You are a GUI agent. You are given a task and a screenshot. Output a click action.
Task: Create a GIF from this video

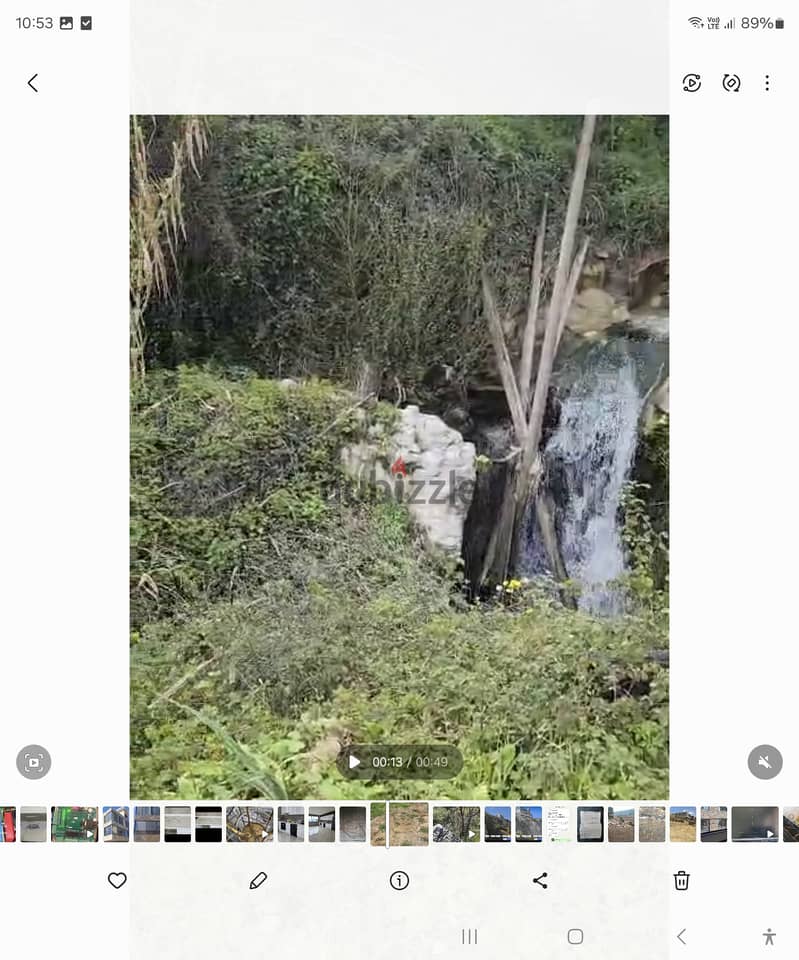[x=693, y=83]
